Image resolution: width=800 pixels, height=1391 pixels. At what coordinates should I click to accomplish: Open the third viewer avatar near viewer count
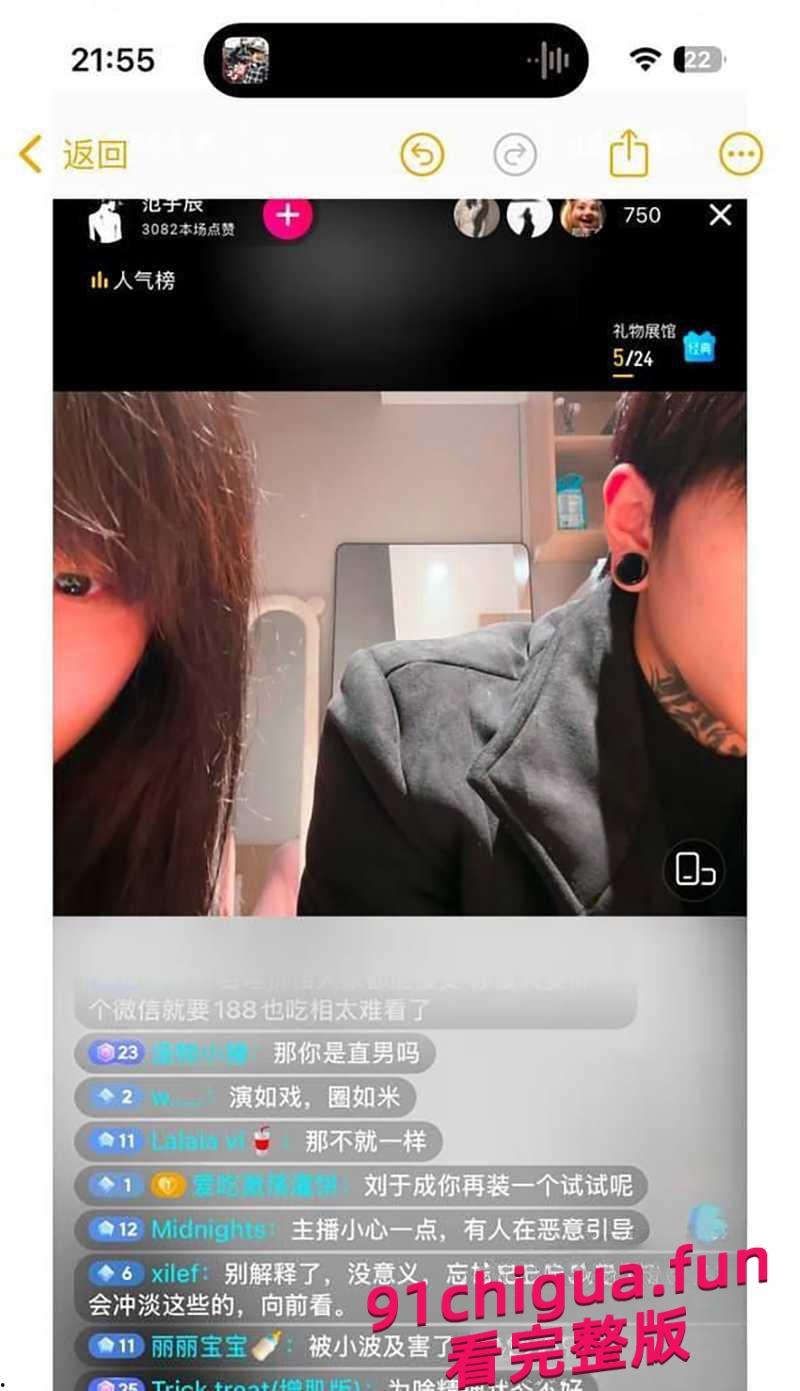click(580, 216)
